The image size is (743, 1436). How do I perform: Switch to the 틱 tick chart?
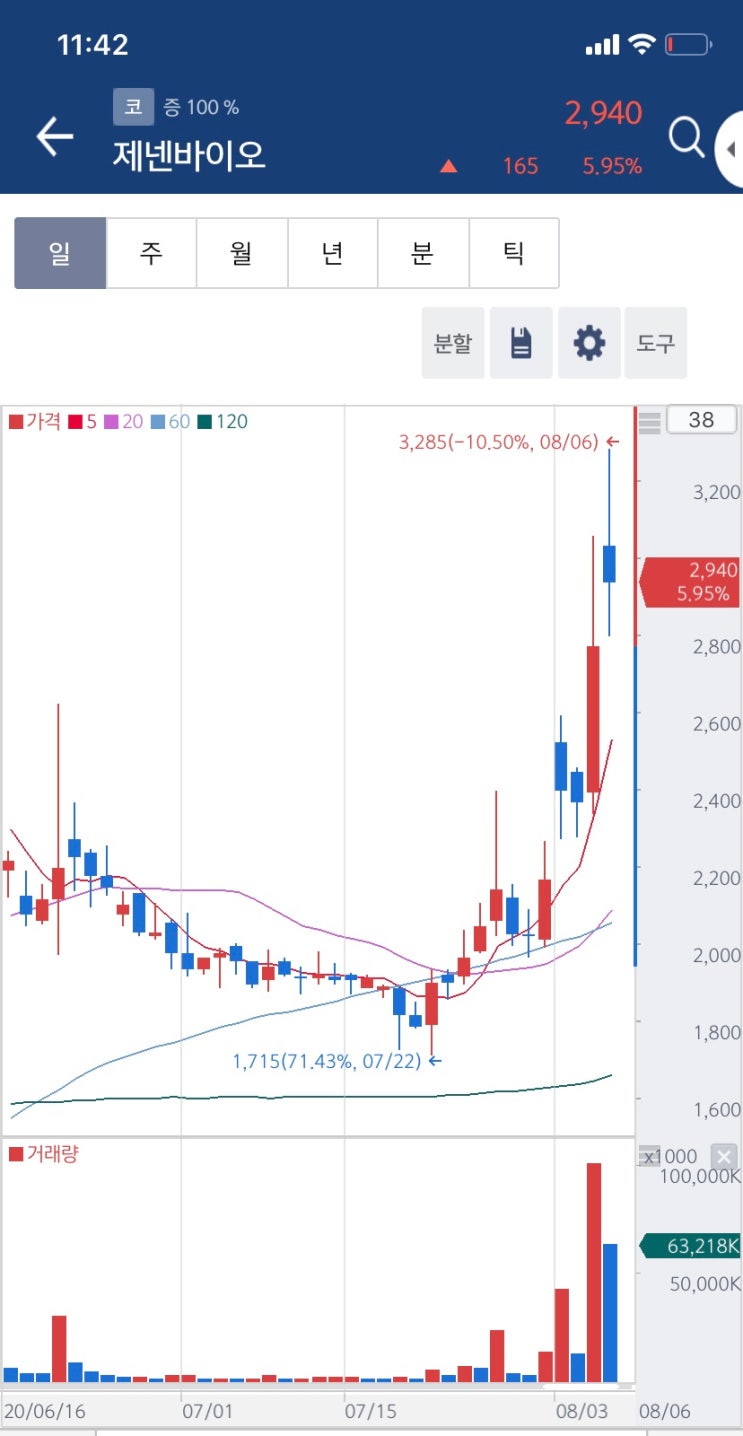tap(514, 253)
